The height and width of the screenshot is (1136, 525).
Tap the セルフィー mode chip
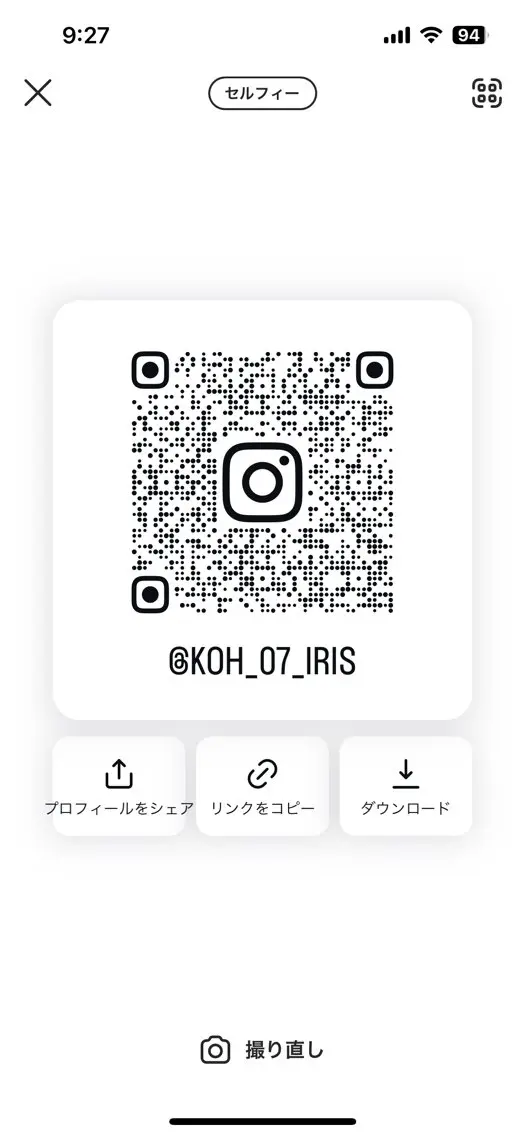263,93
